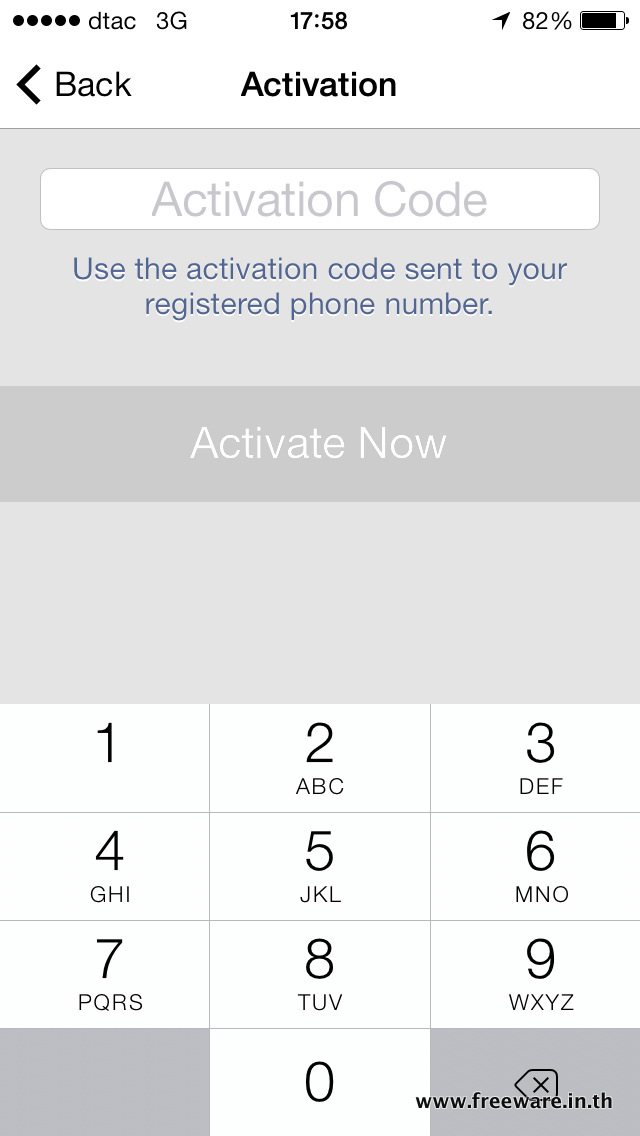
Task: Focus the Activation Code field
Action: [x=320, y=199]
